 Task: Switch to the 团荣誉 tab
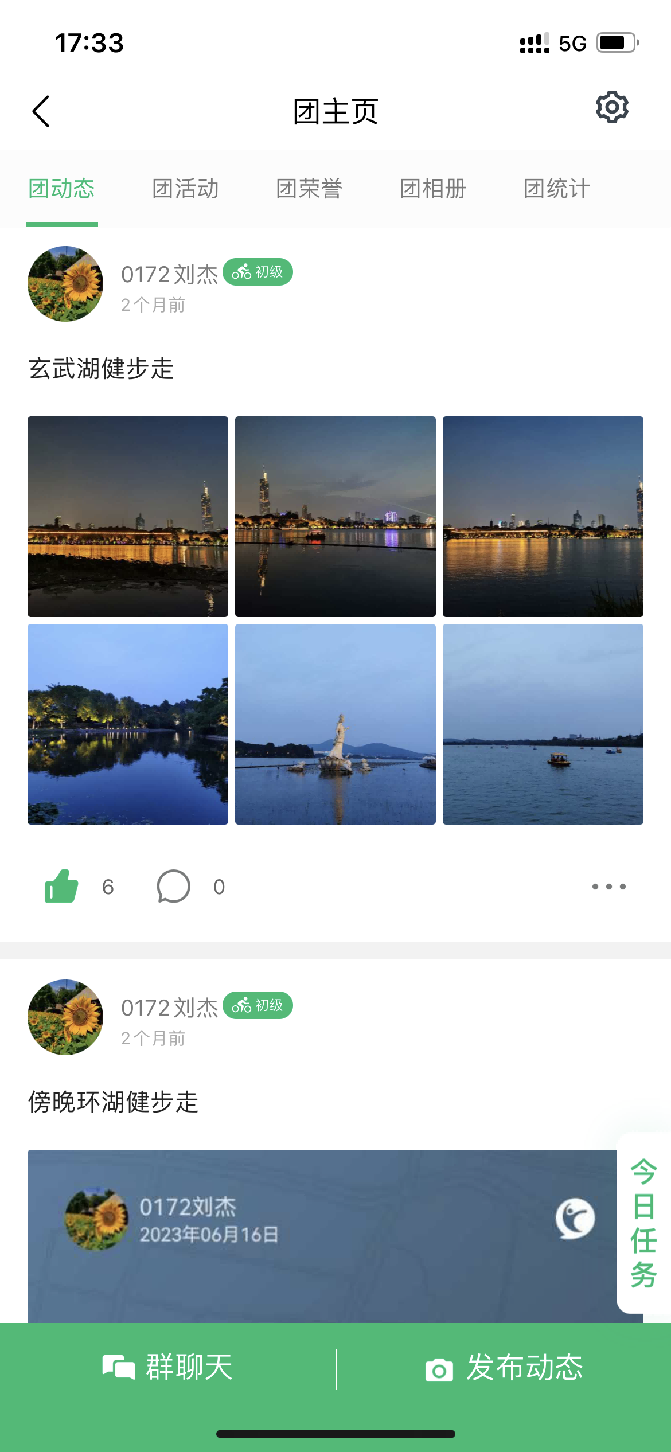[309, 188]
